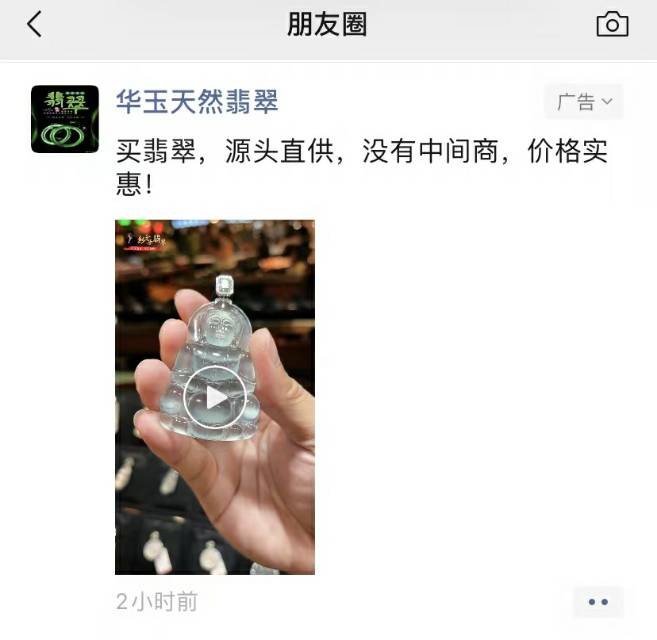This screenshot has width=657, height=640.
Task: Go back from Moments feed
Action: 35,25
